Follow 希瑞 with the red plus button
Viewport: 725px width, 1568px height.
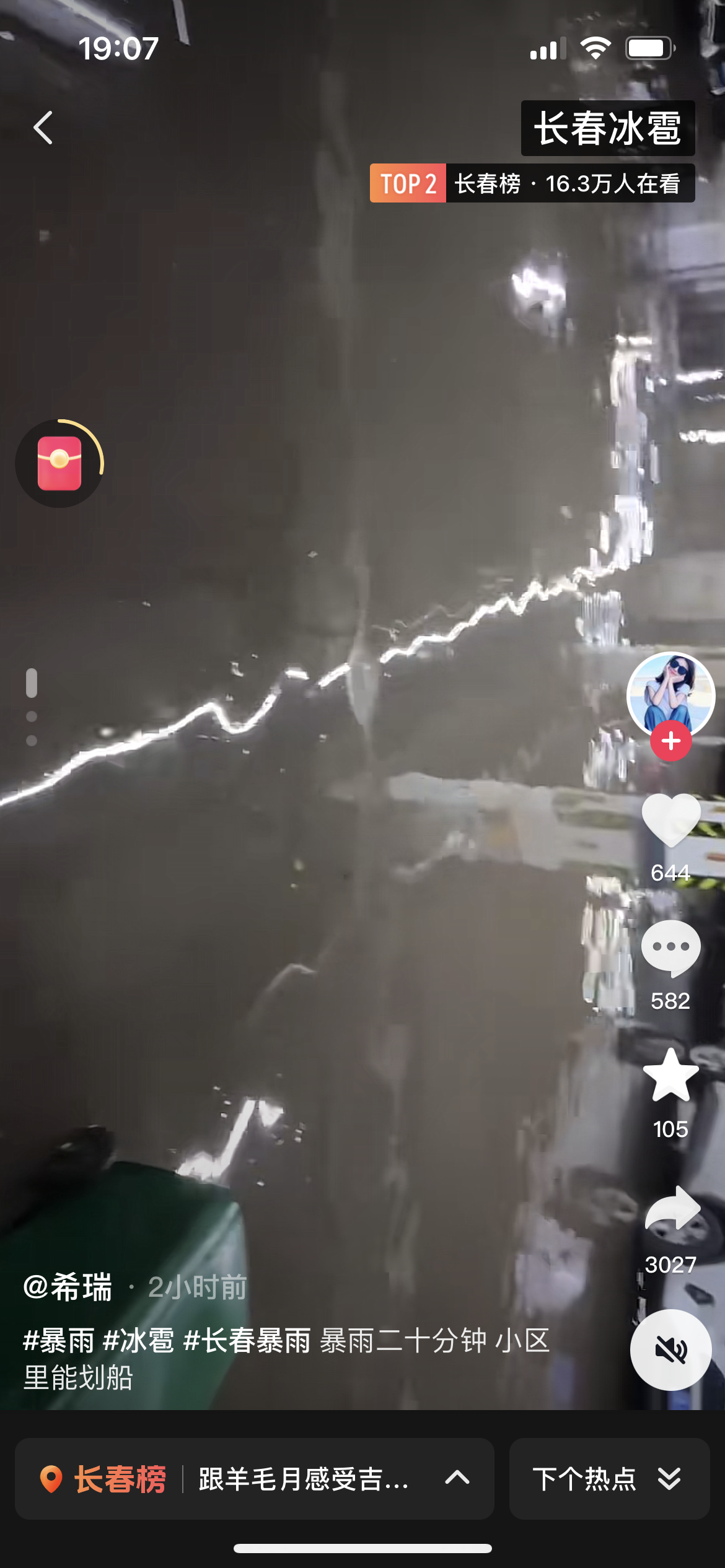coord(670,741)
